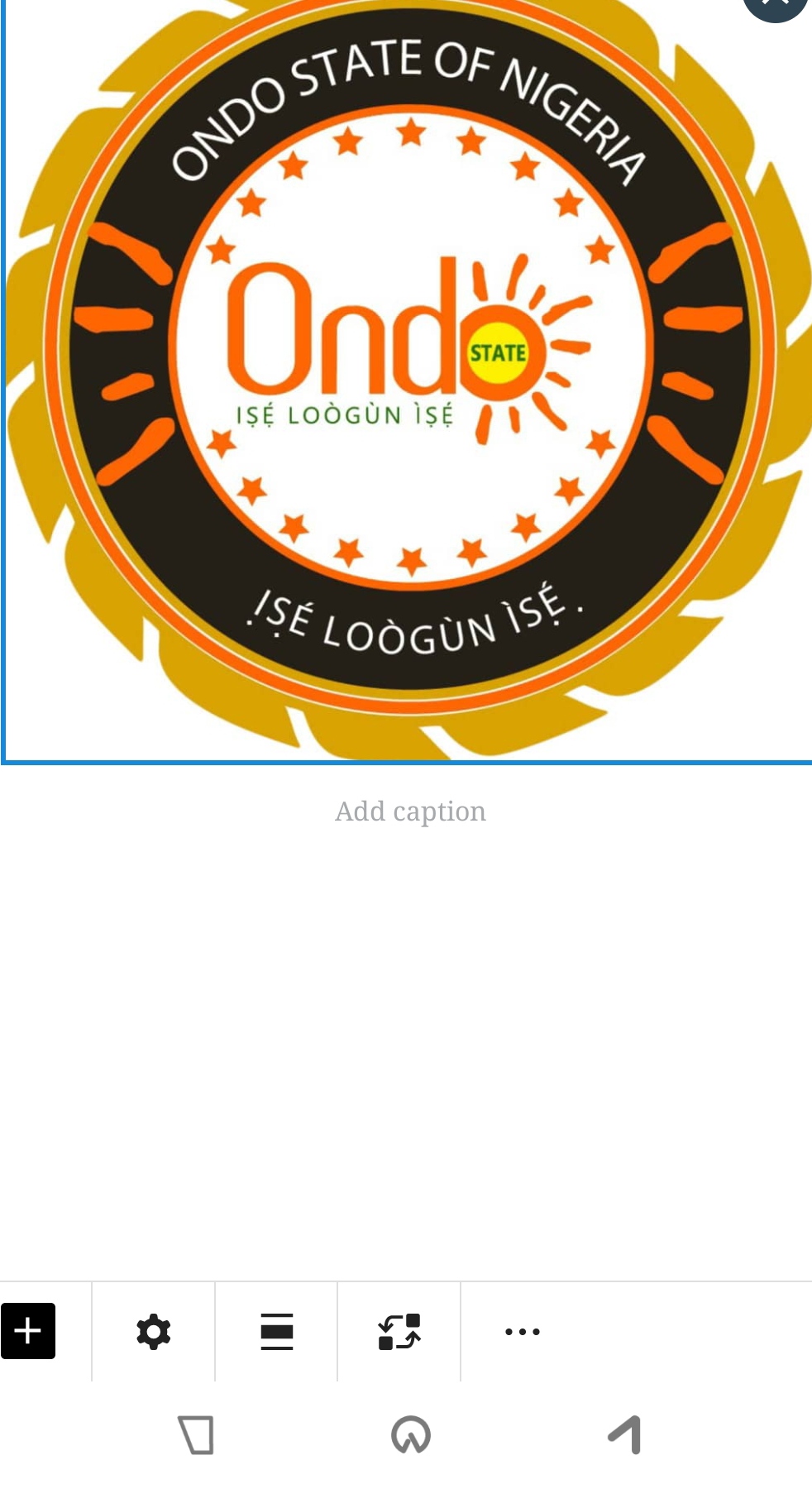The image size is (812, 1489).
Task: Open block settings gear
Action: (154, 1332)
